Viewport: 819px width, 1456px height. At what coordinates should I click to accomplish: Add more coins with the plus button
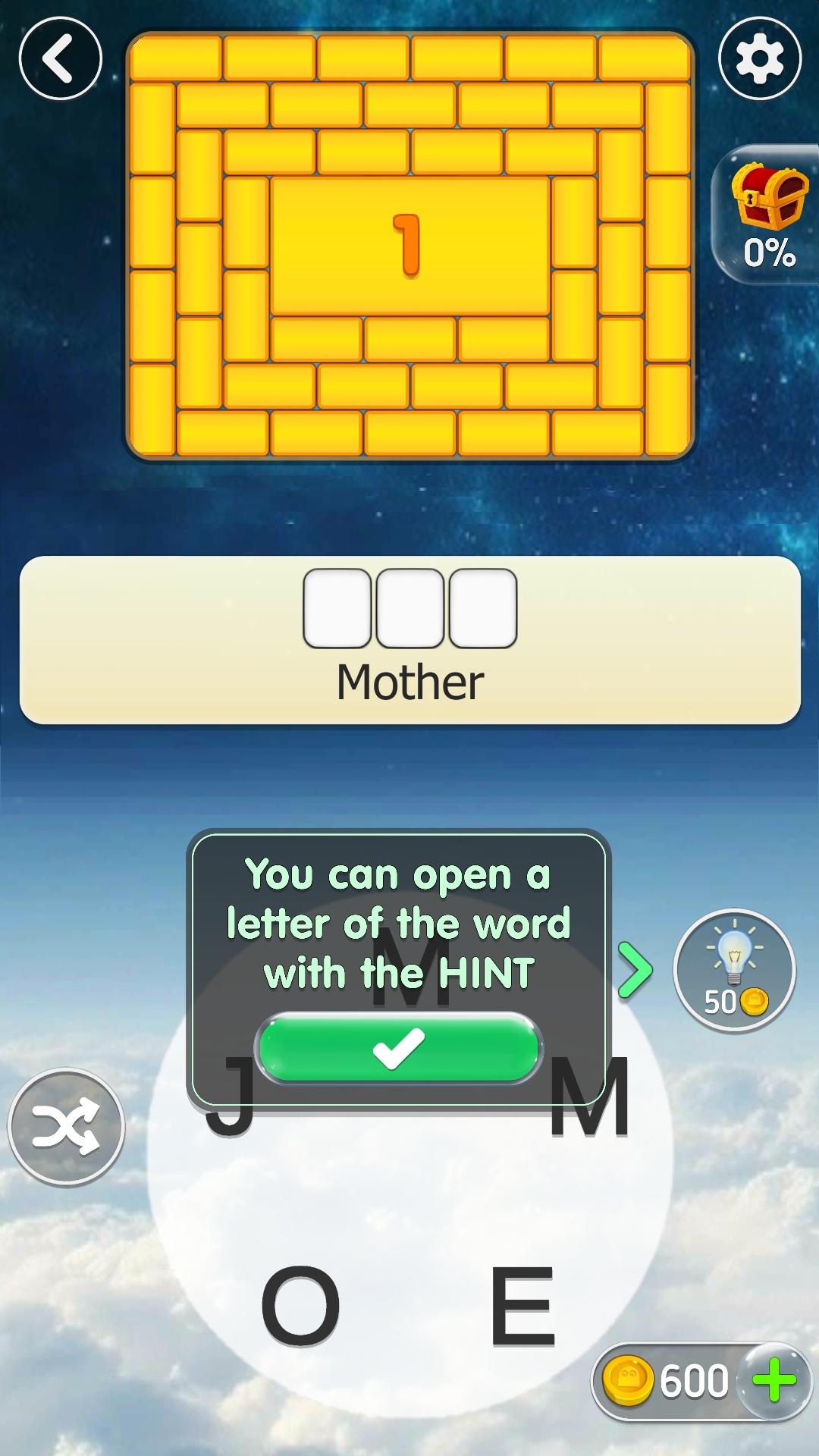(x=774, y=1381)
